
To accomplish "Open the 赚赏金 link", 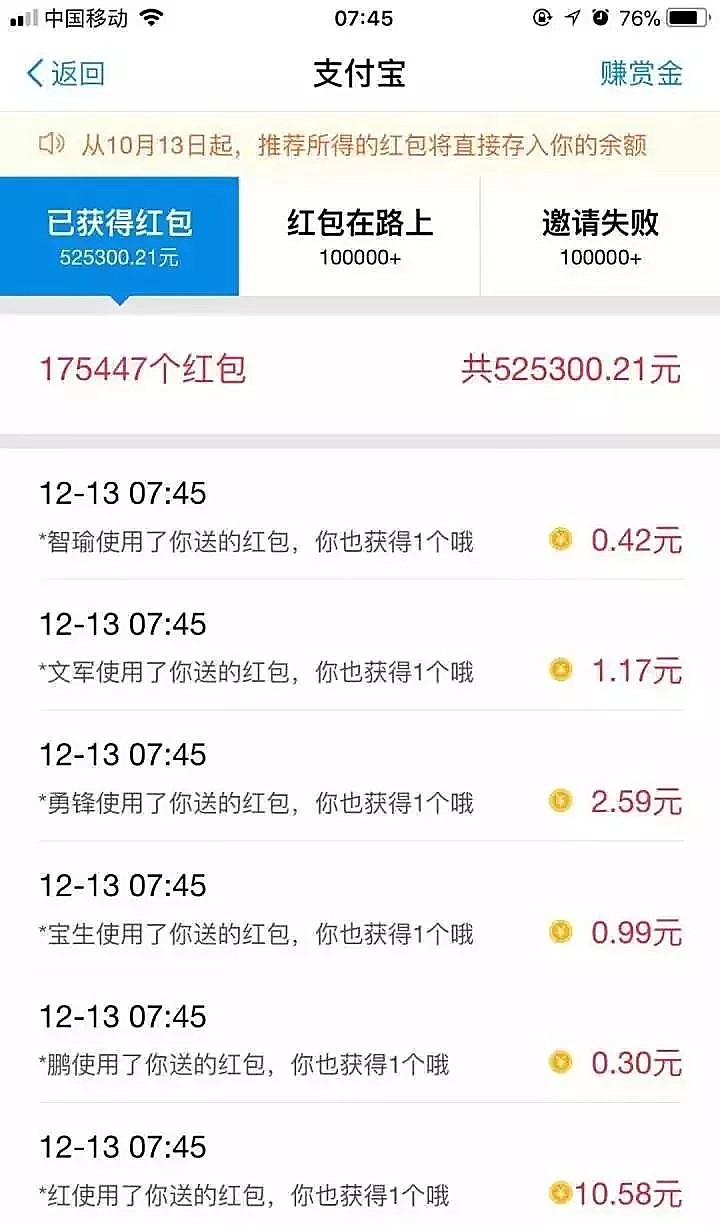I will 641,74.
